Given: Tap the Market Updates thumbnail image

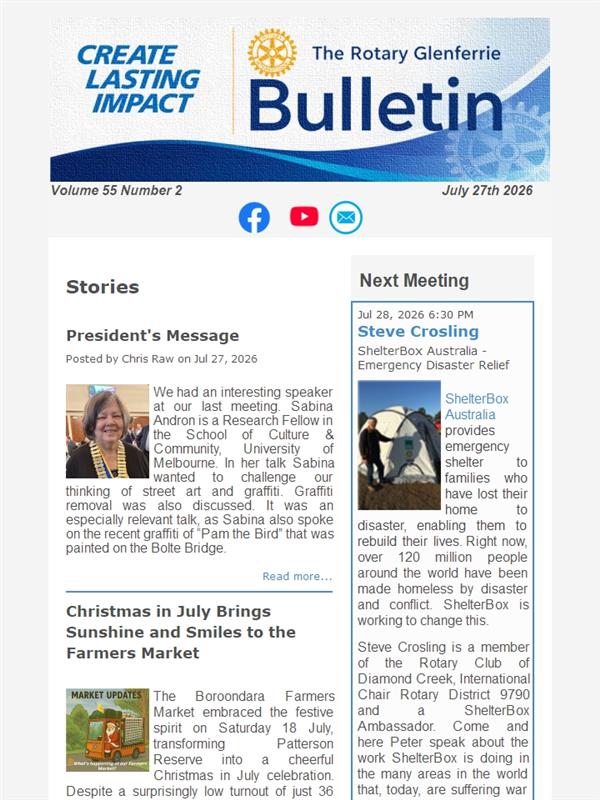Looking at the screenshot, I should click(x=108, y=730).
